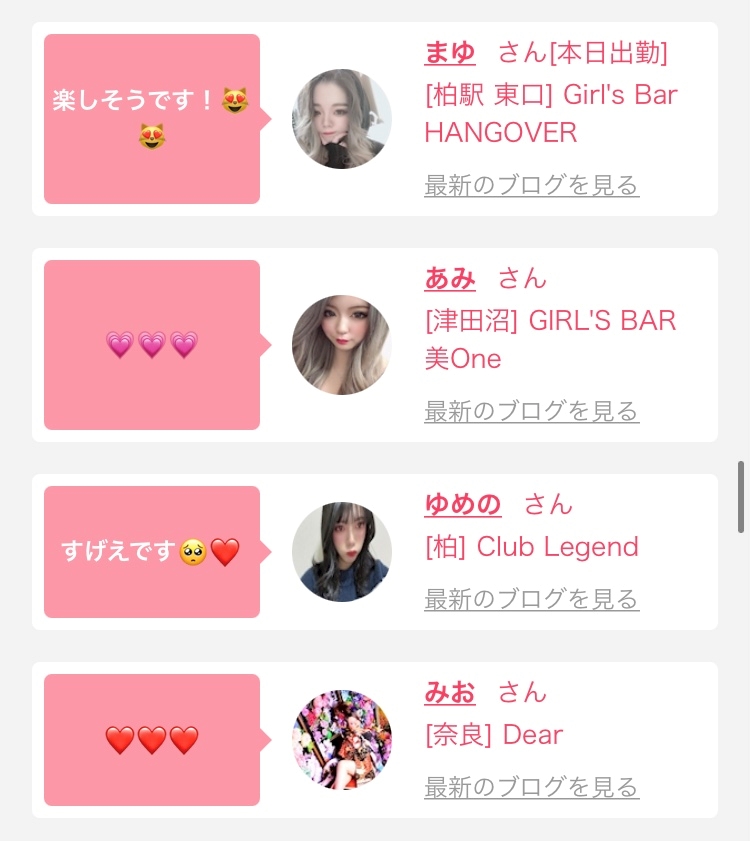Tap みお's round profile photo

342,739
